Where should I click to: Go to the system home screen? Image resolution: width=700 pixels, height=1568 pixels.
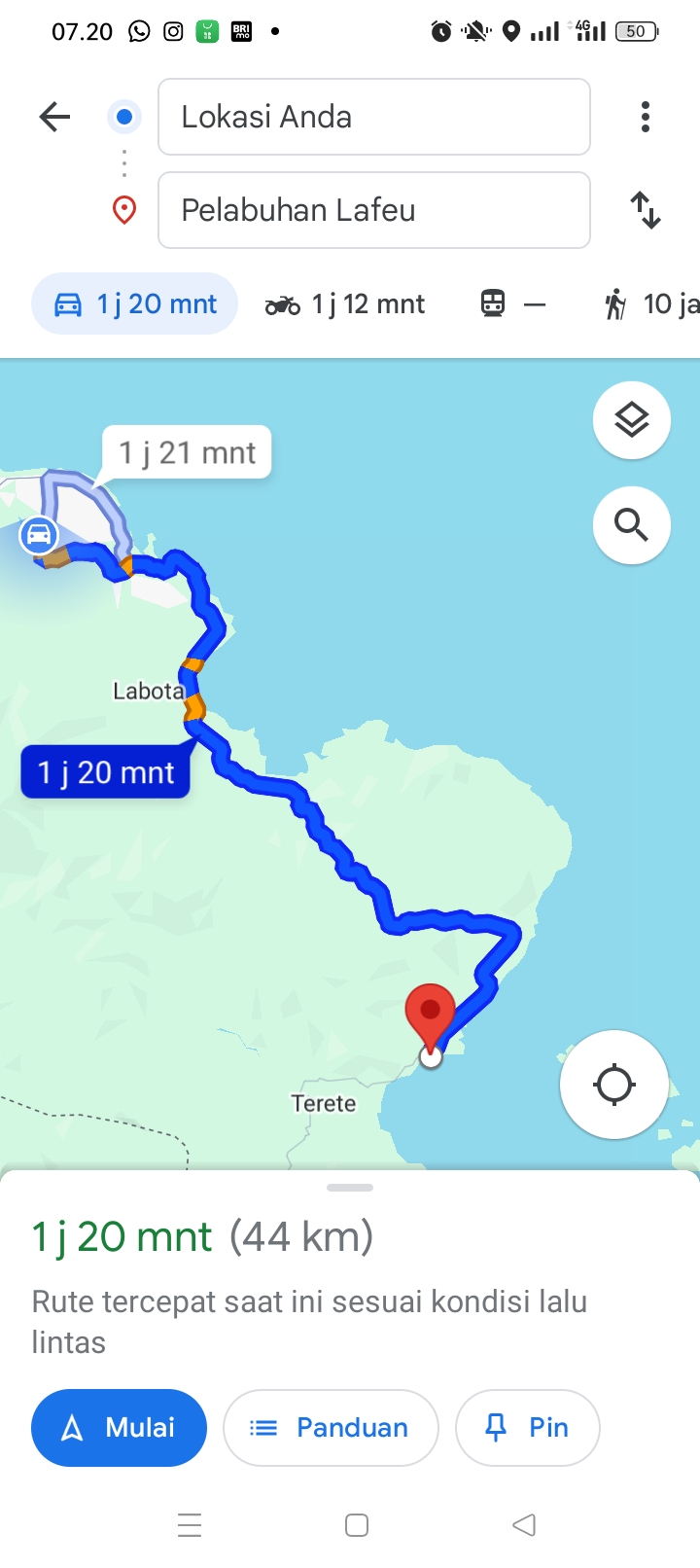click(357, 1525)
